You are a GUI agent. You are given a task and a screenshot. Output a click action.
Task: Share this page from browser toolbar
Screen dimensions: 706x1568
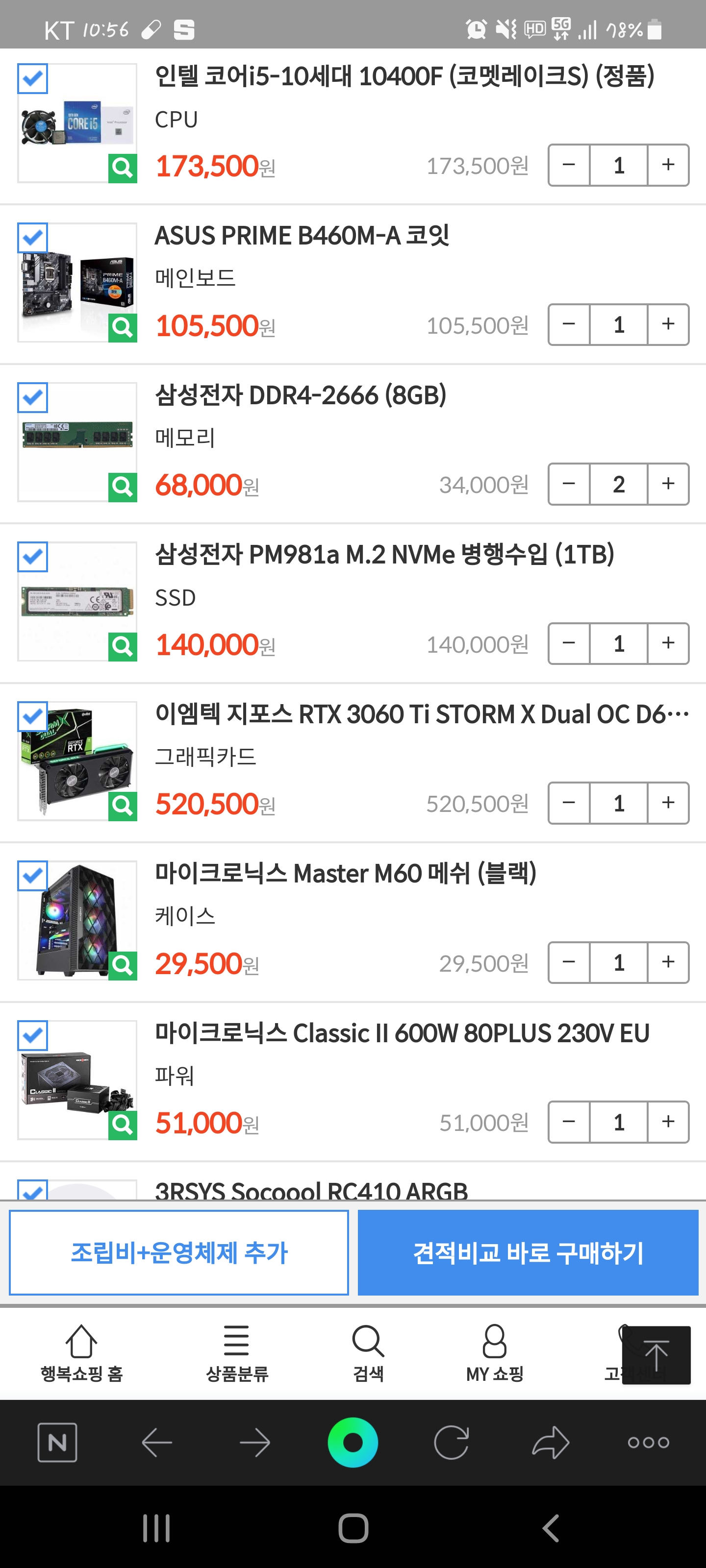(550, 1442)
